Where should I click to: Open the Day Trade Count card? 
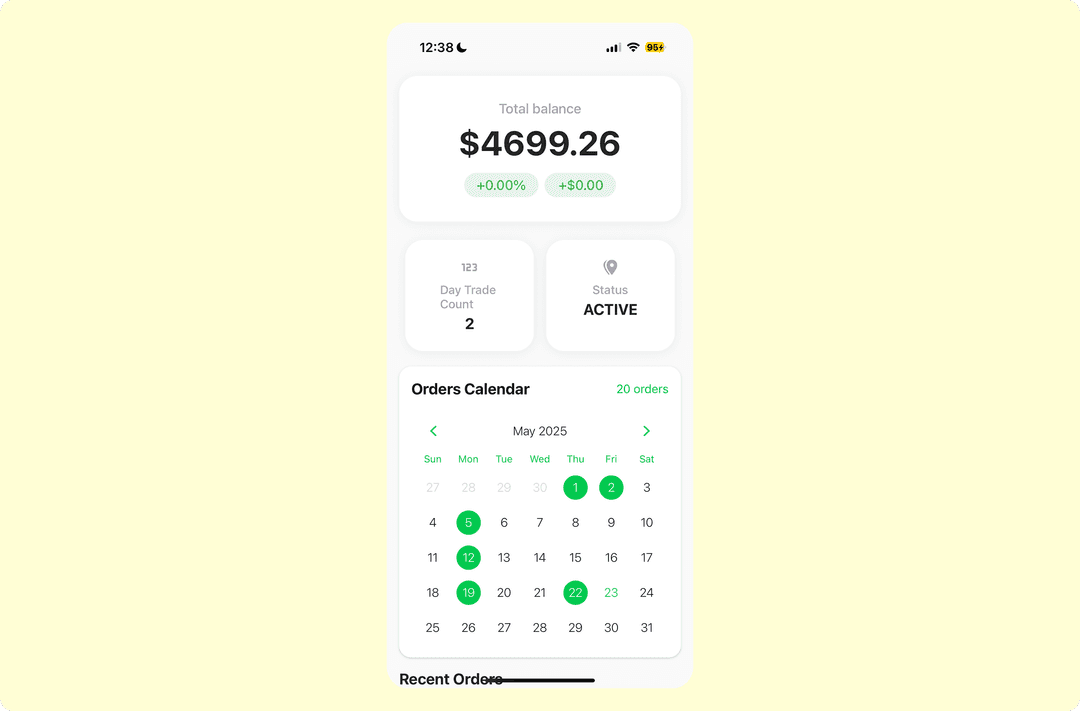click(x=469, y=296)
